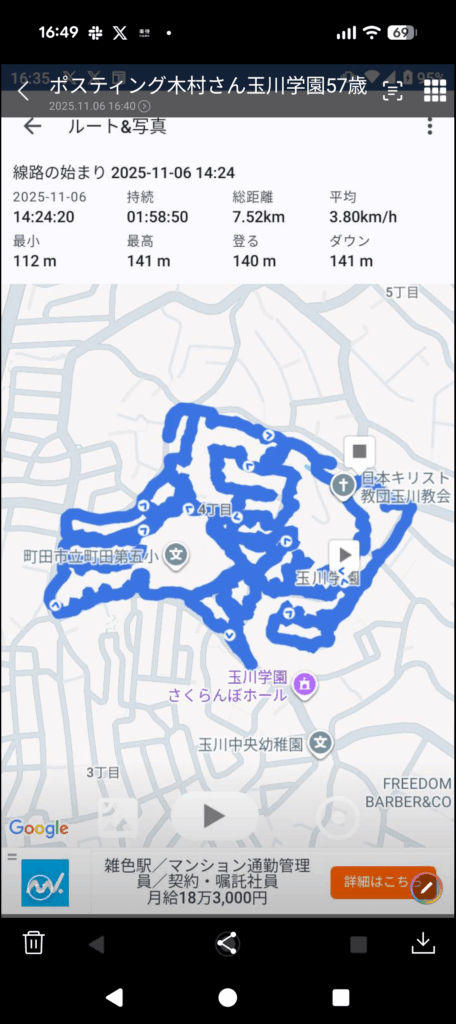456x1024 pixels.
Task: Tap the pencil edit button
Action: click(x=427, y=888)
